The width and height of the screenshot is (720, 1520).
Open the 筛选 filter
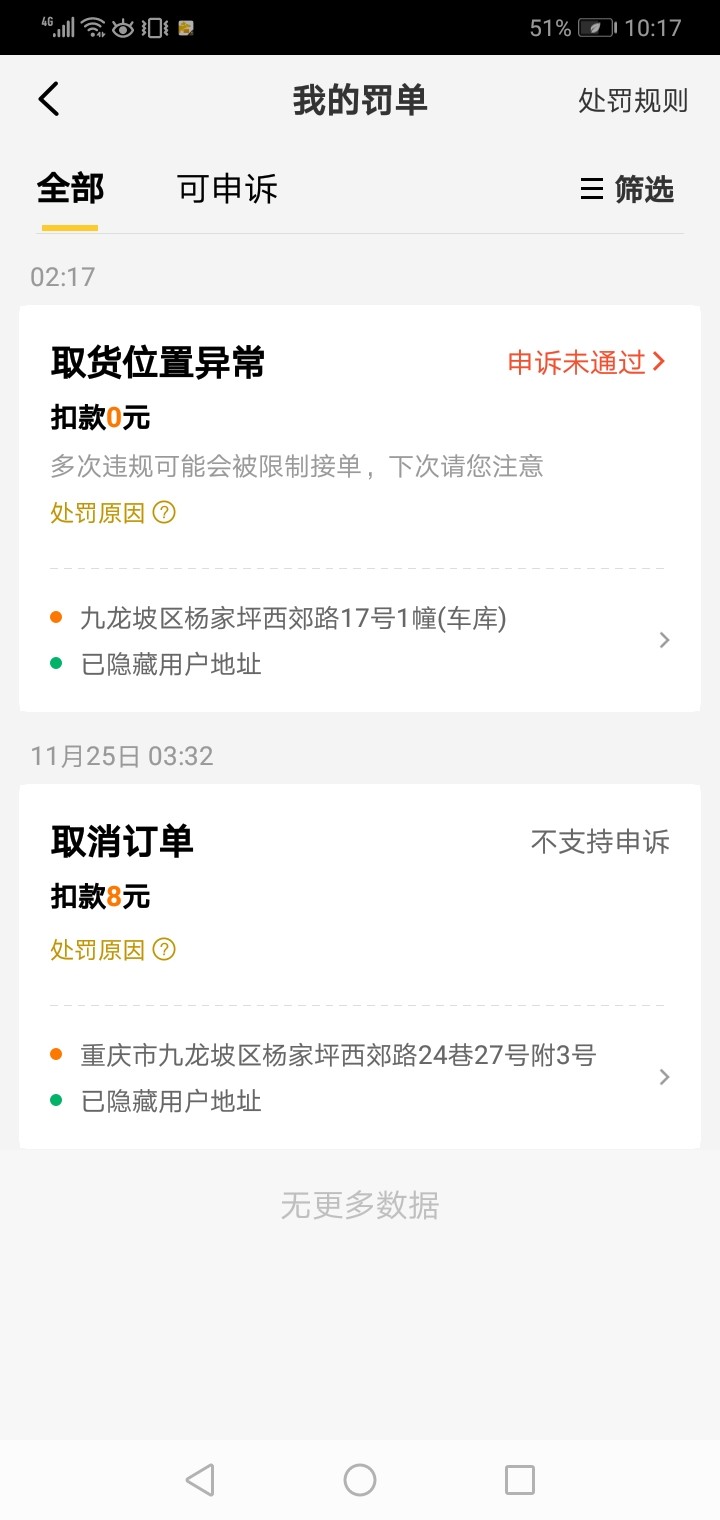click(x=627, y=189)
